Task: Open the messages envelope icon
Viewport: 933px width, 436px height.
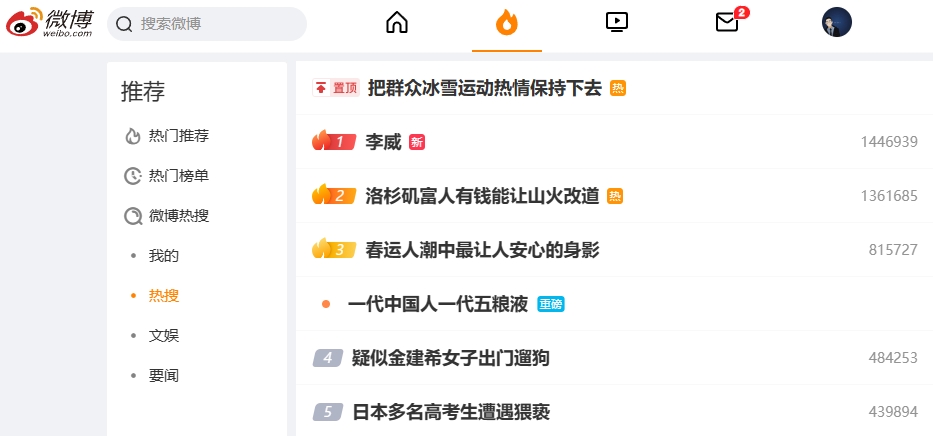Action: (727, 23)
